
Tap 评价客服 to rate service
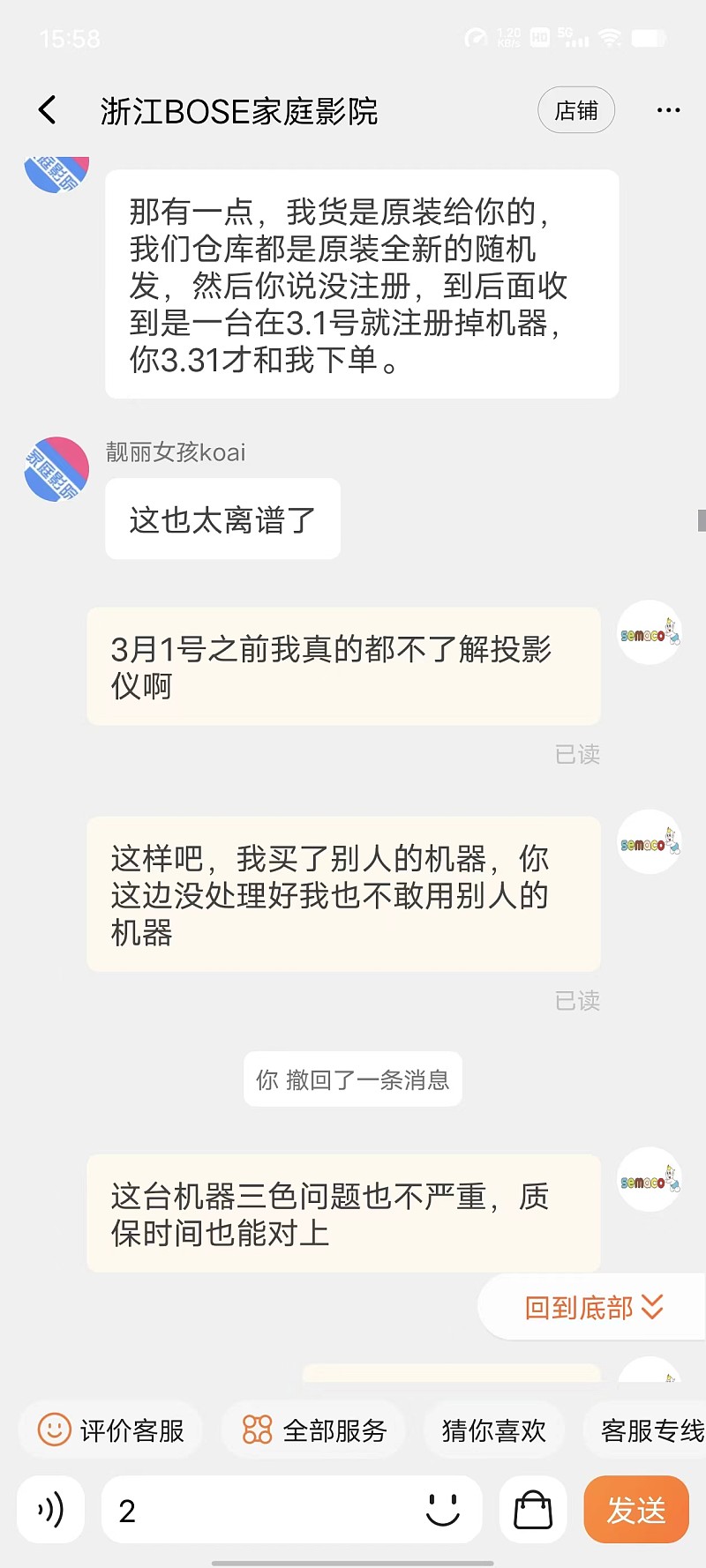click(111, 1430)
